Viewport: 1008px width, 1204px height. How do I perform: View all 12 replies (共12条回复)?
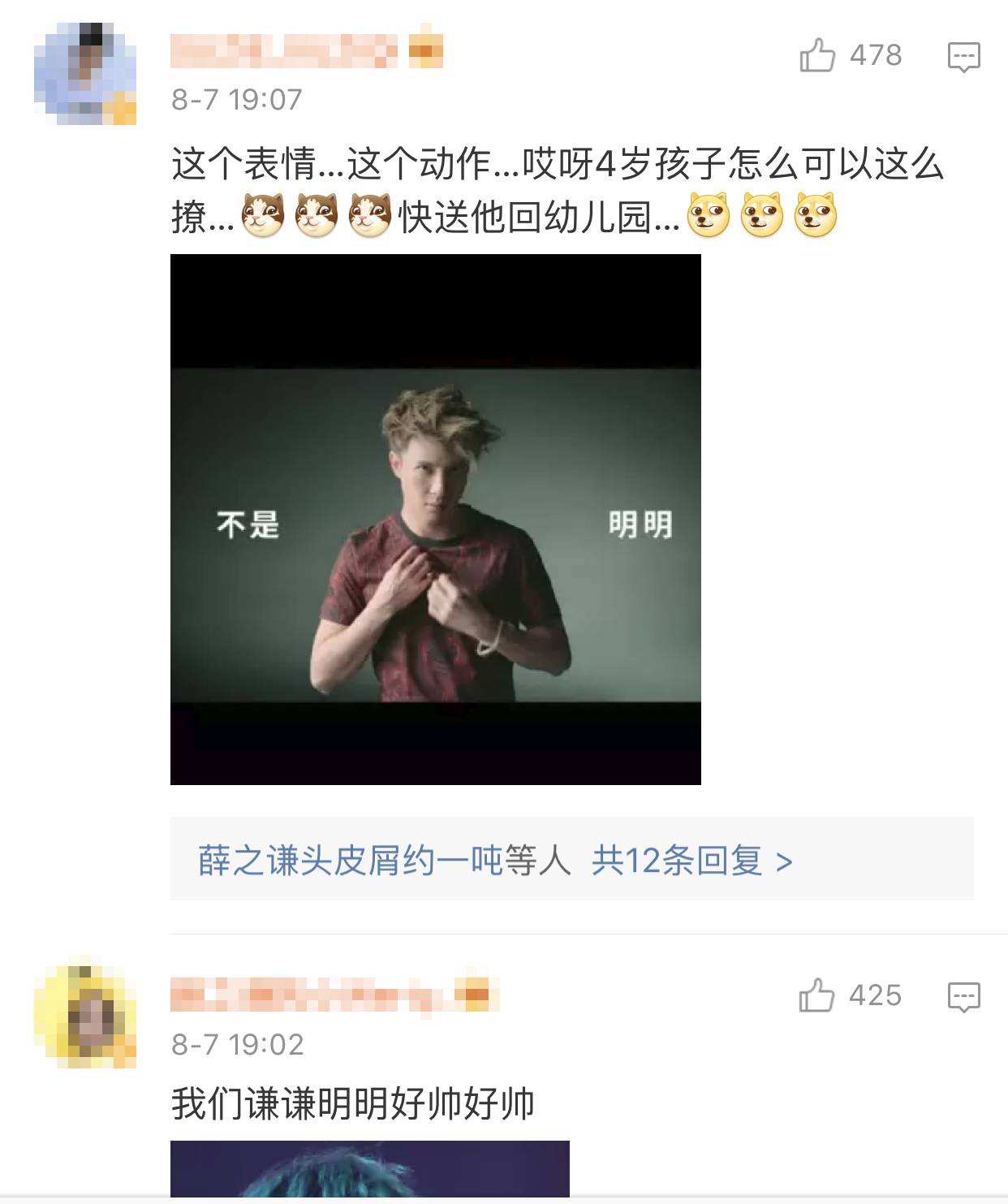pos(691,861)
